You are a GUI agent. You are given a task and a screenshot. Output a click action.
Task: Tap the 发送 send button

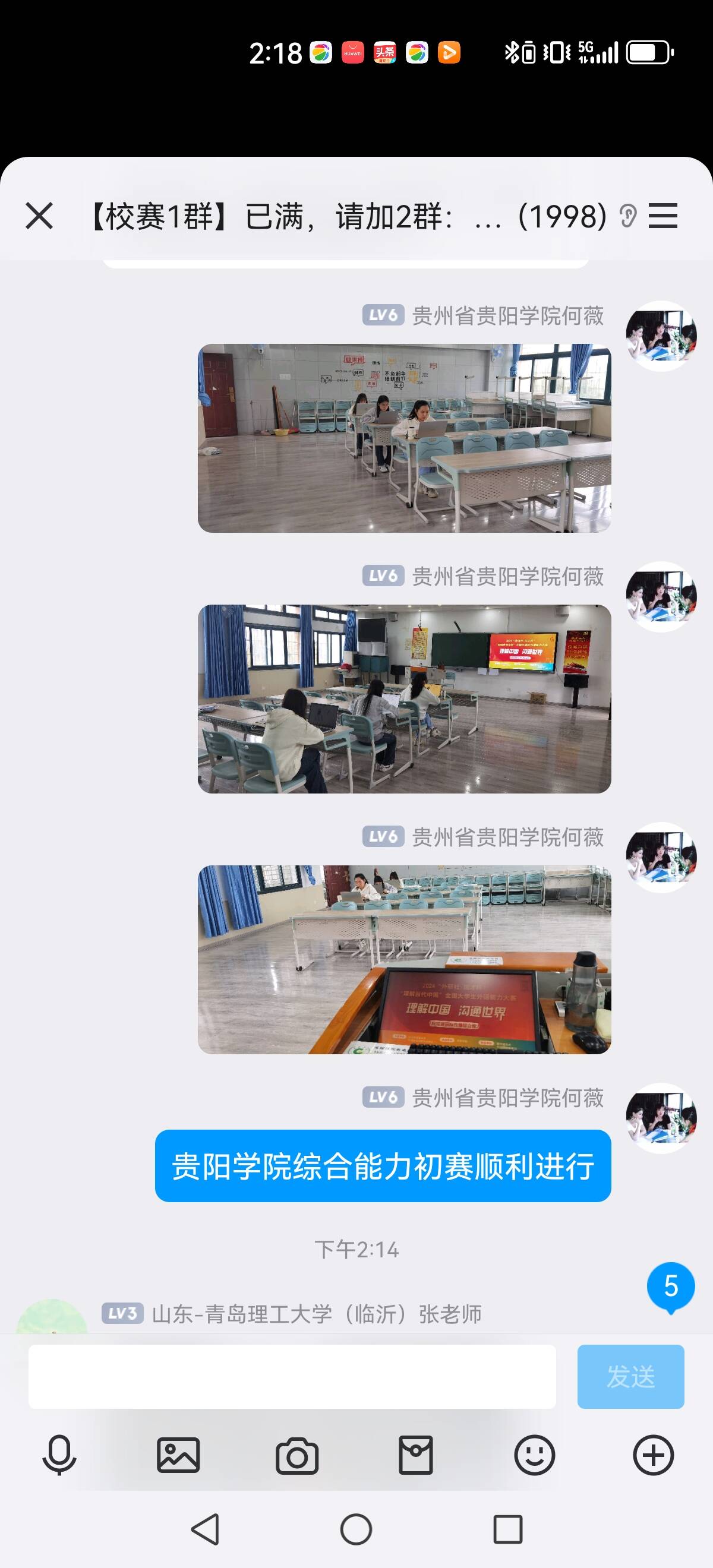pyautogui.click(x=630, y=1376)
